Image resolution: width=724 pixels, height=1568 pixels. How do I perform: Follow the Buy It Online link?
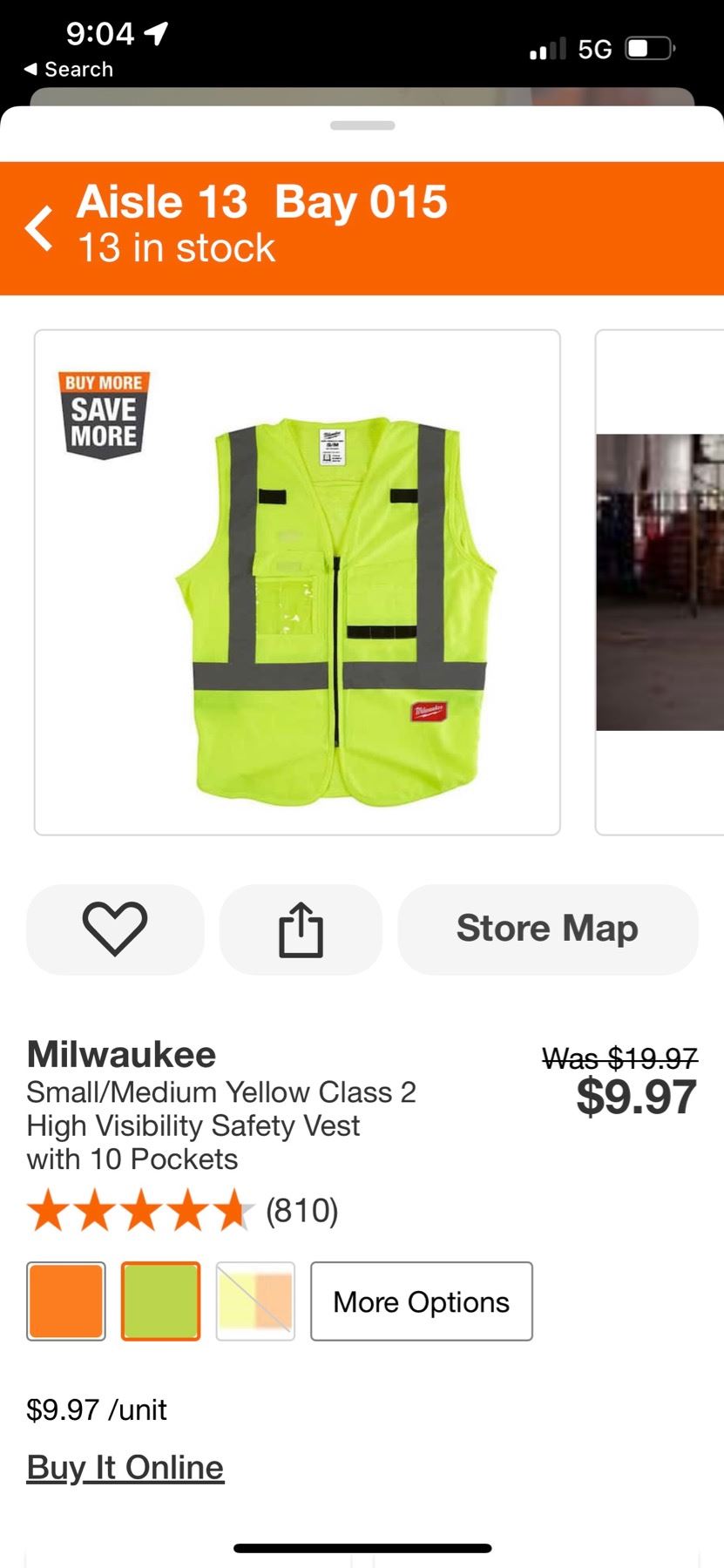pyautogui.click(x=125, y=1468)
